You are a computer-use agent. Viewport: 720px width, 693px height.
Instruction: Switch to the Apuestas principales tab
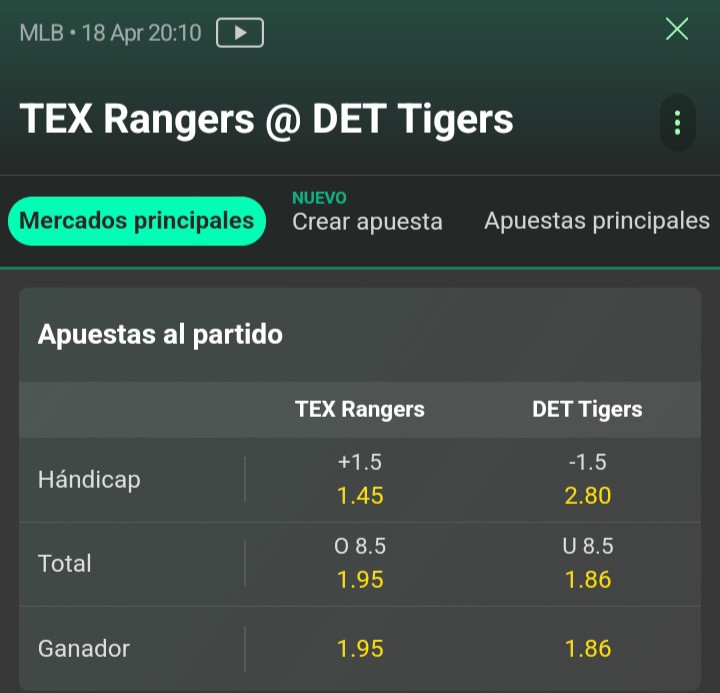point(596,221)
